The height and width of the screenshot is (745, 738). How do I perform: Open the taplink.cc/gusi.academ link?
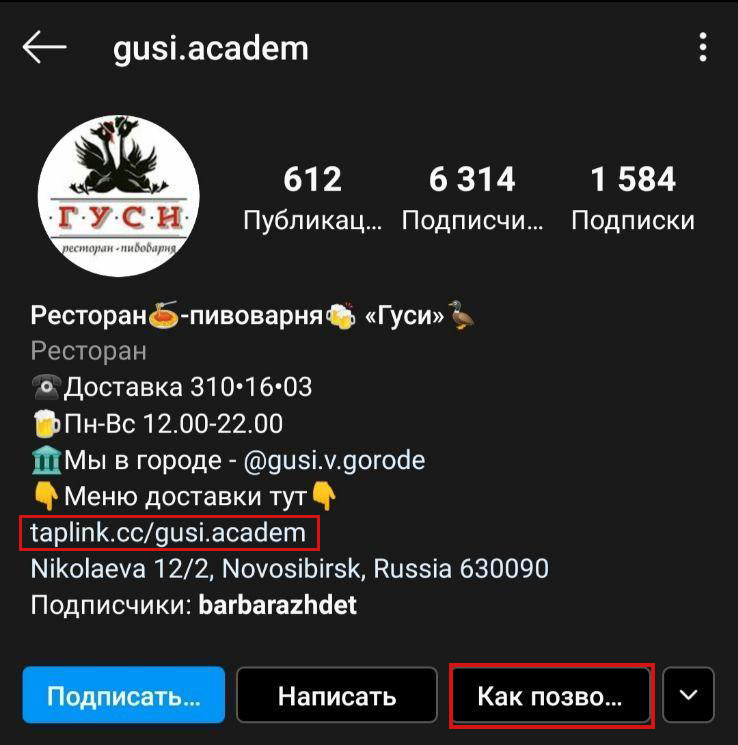click(x=163, y=534)
